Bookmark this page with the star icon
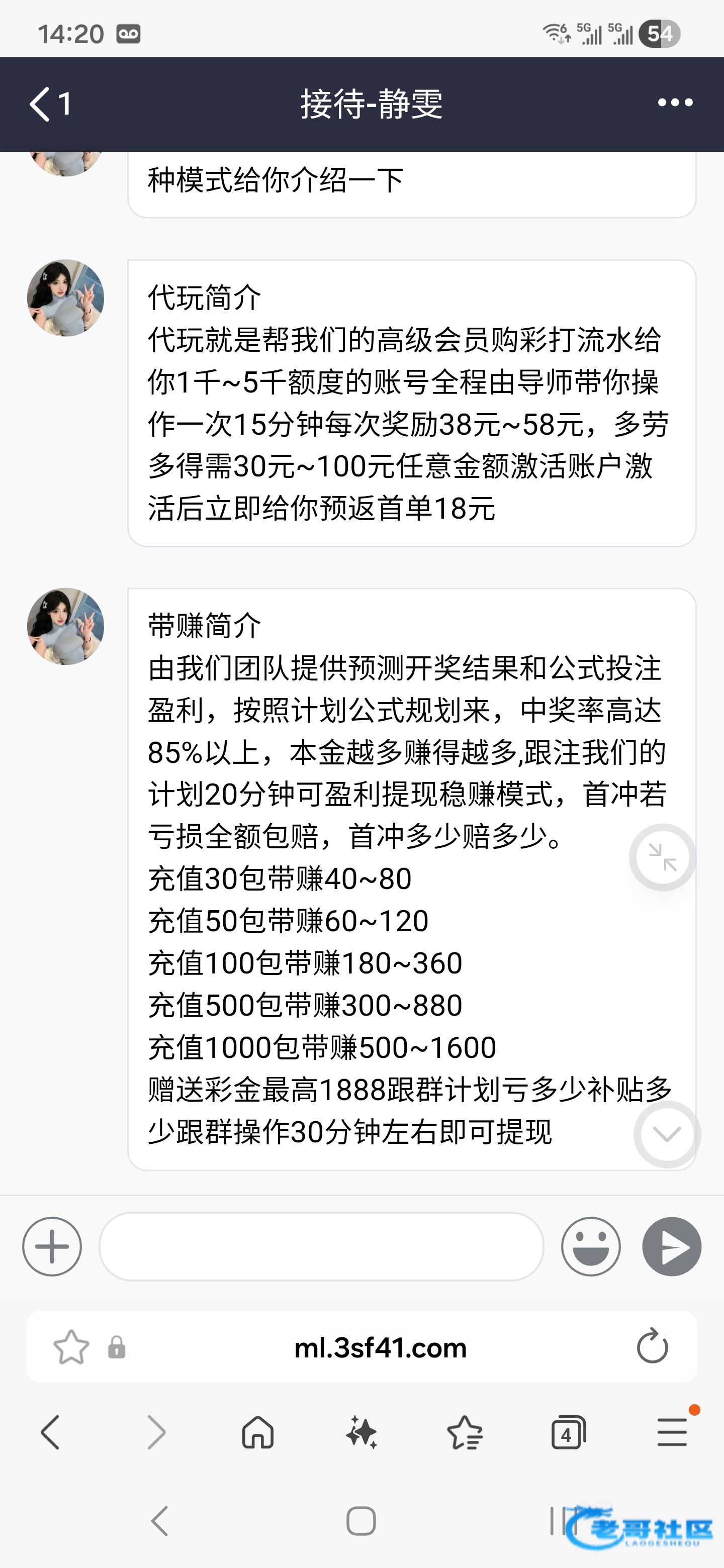Viewport: 724px width, 1568px height. pos(71,1347)
